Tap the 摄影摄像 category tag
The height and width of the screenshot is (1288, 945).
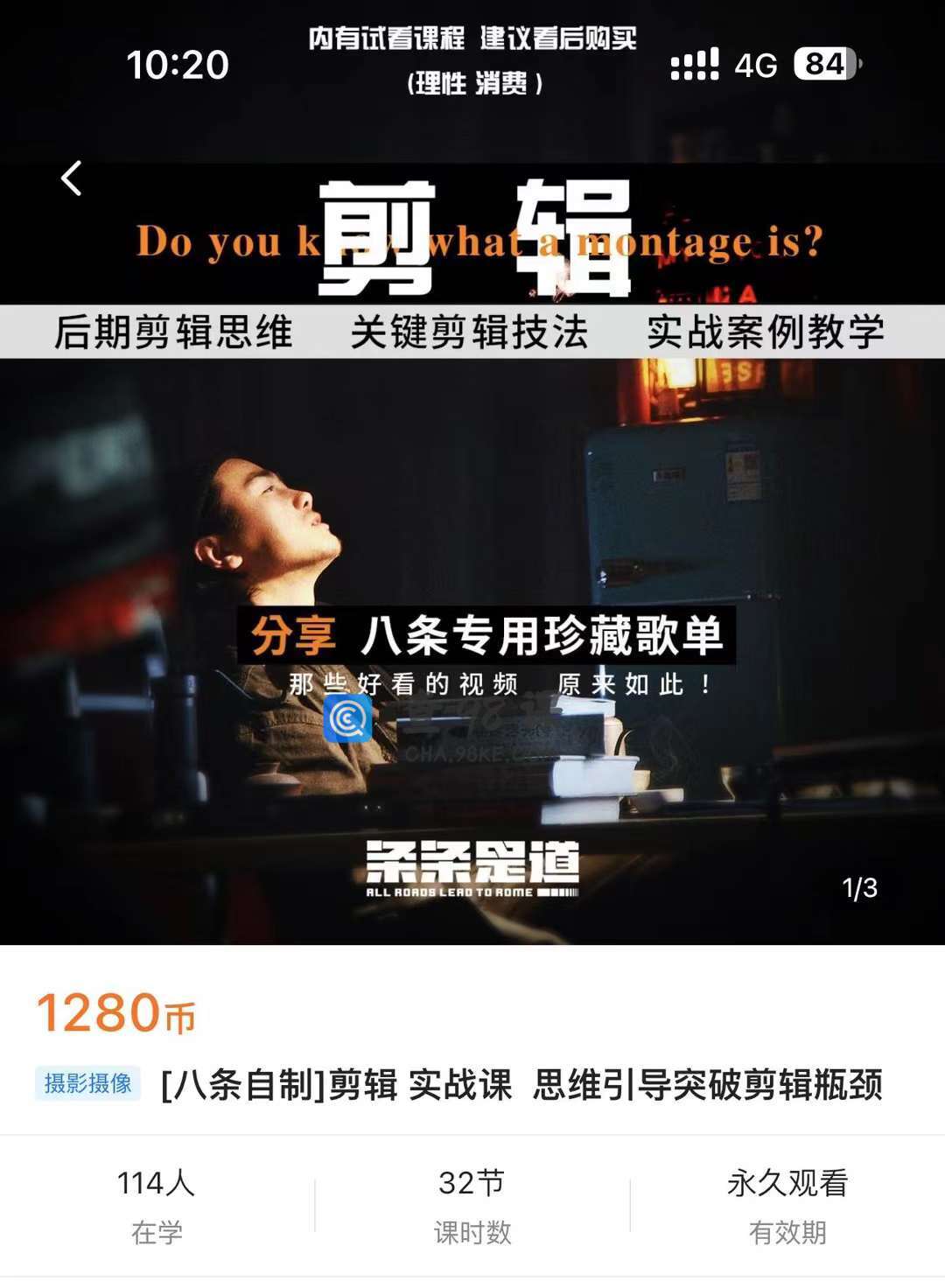coord(87,1083)
